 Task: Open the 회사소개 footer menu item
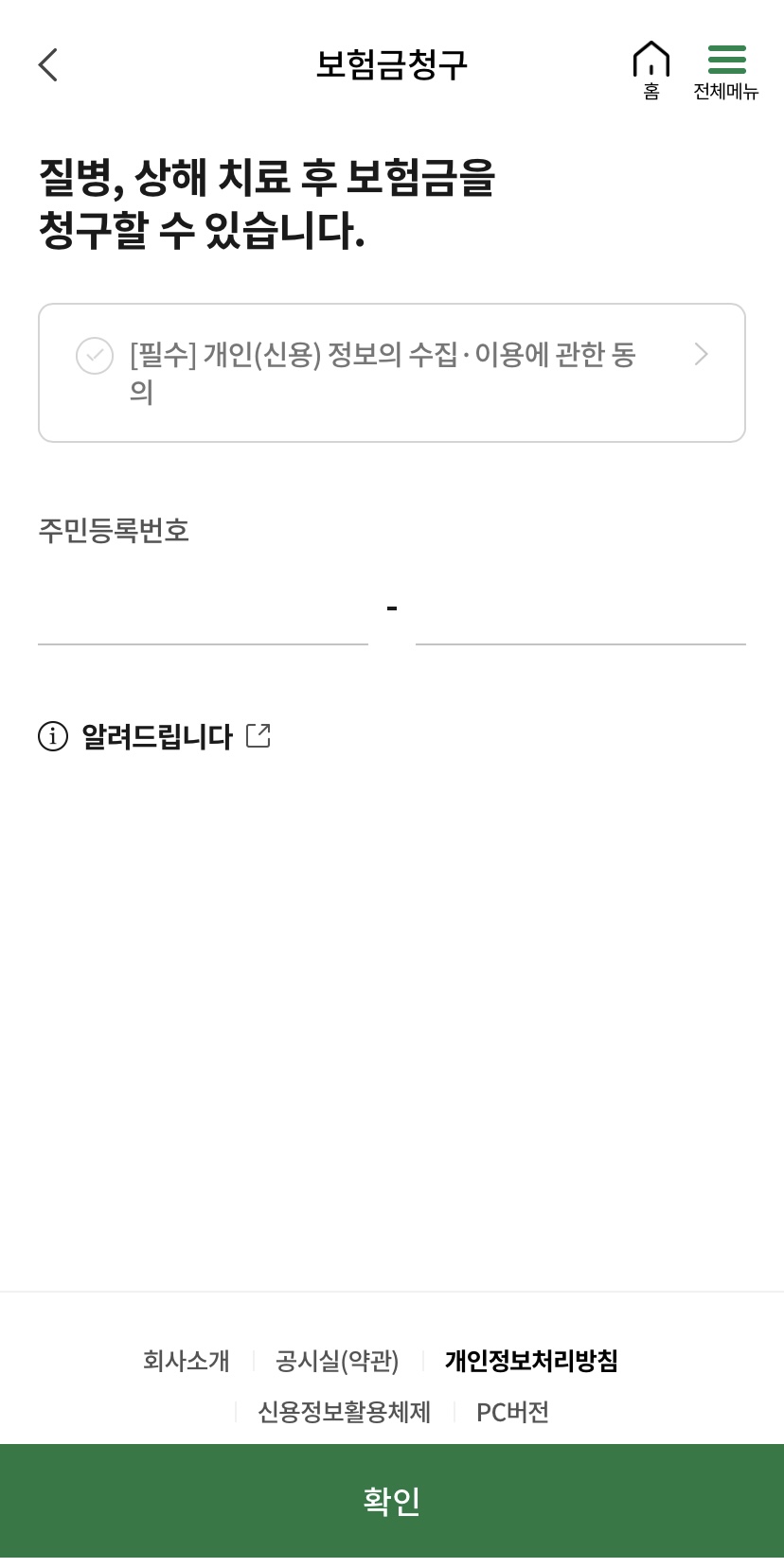(x=186, y=1362)
